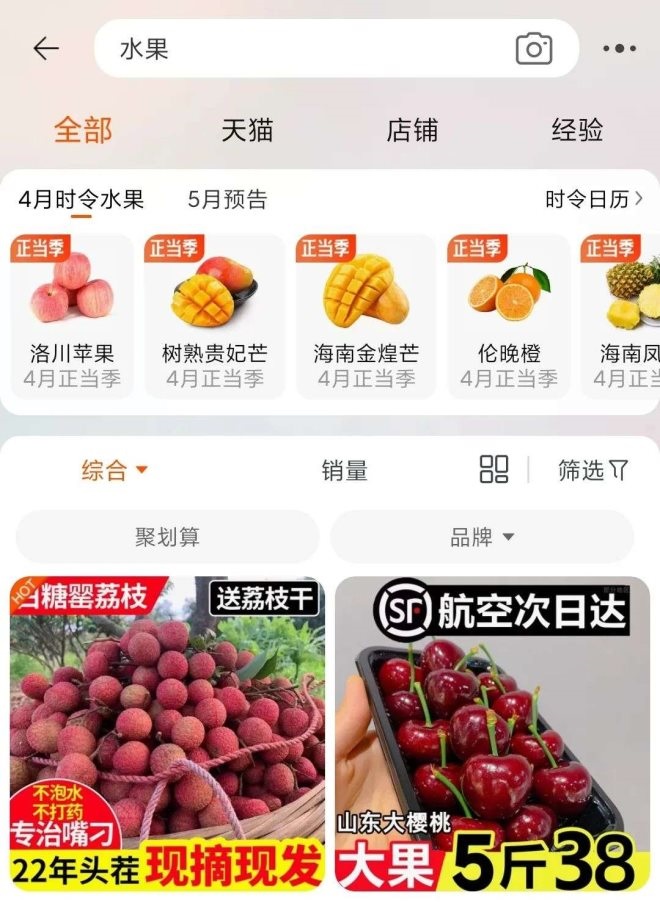Open the 树熟贵妃芒 seasonal card
The image size is (660, 906).
[x=215, y=315]
